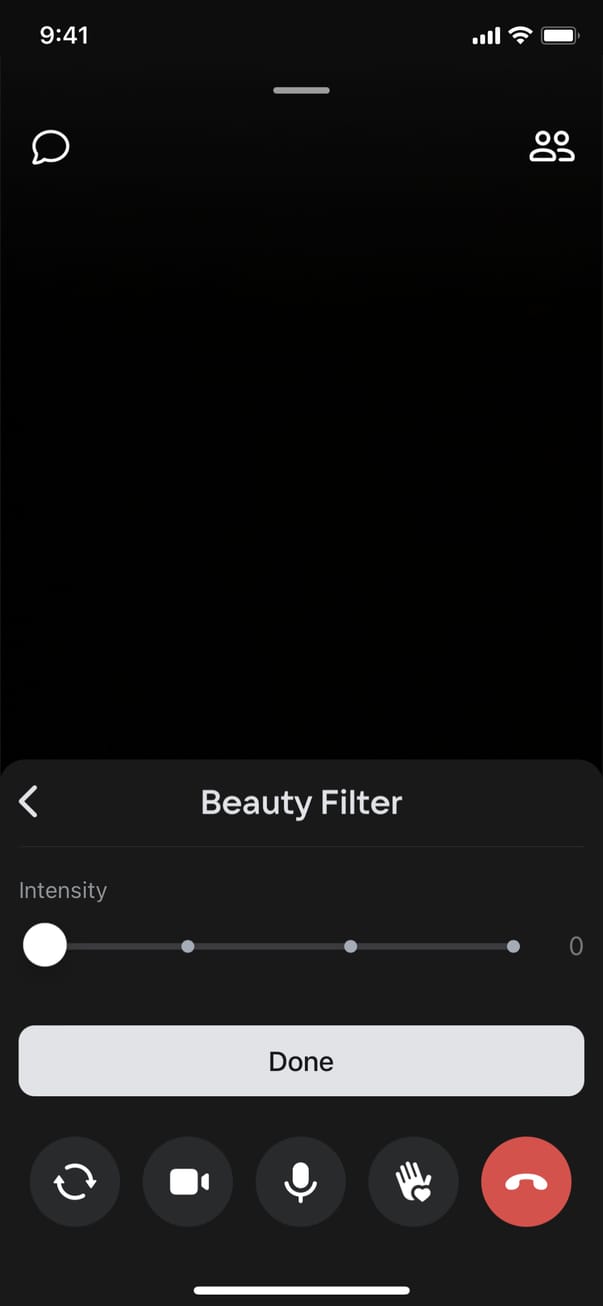
Task: Open the hand reactions button
Action: (414, 1182)
